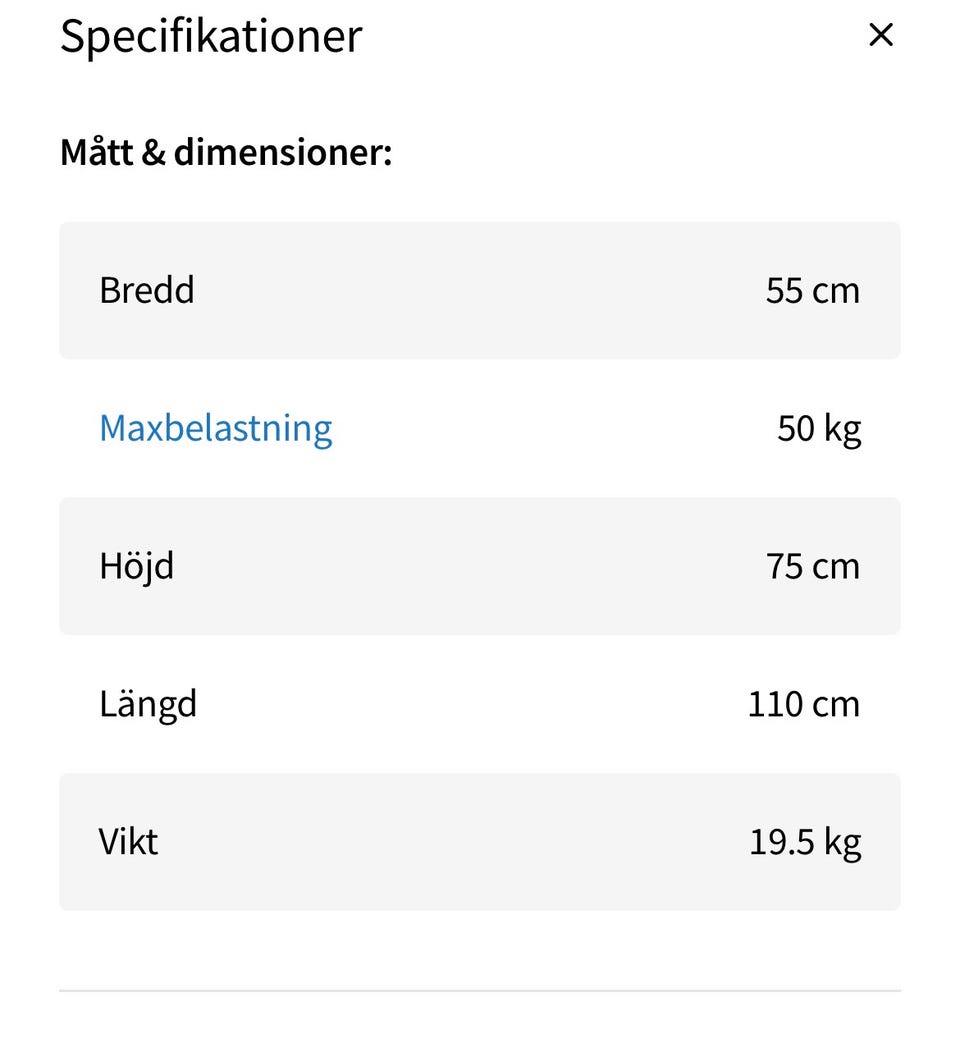Open the Maxbelastning link
This screenshot has width=960, height=1052.
(x=216, y=428)
